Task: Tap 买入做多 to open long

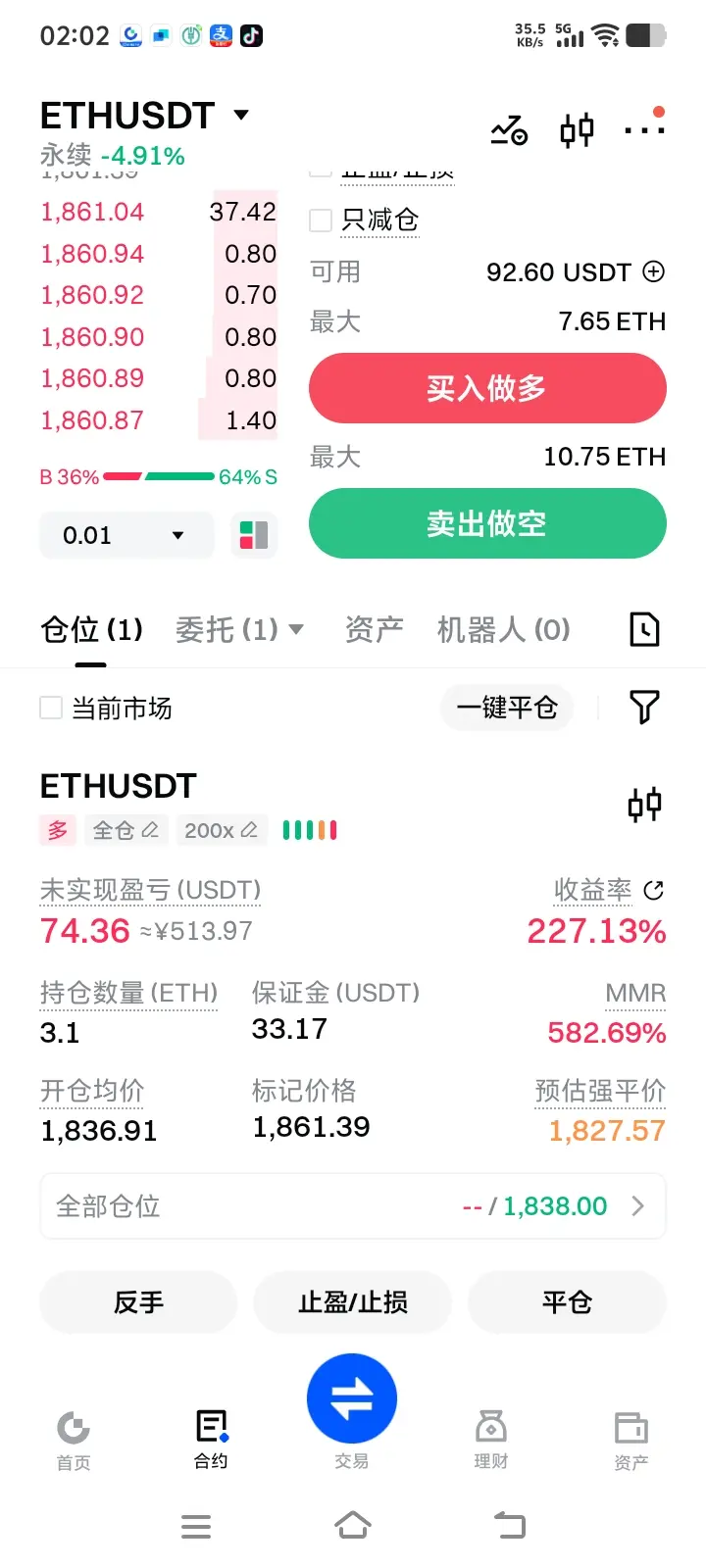Action: point(487,388)
